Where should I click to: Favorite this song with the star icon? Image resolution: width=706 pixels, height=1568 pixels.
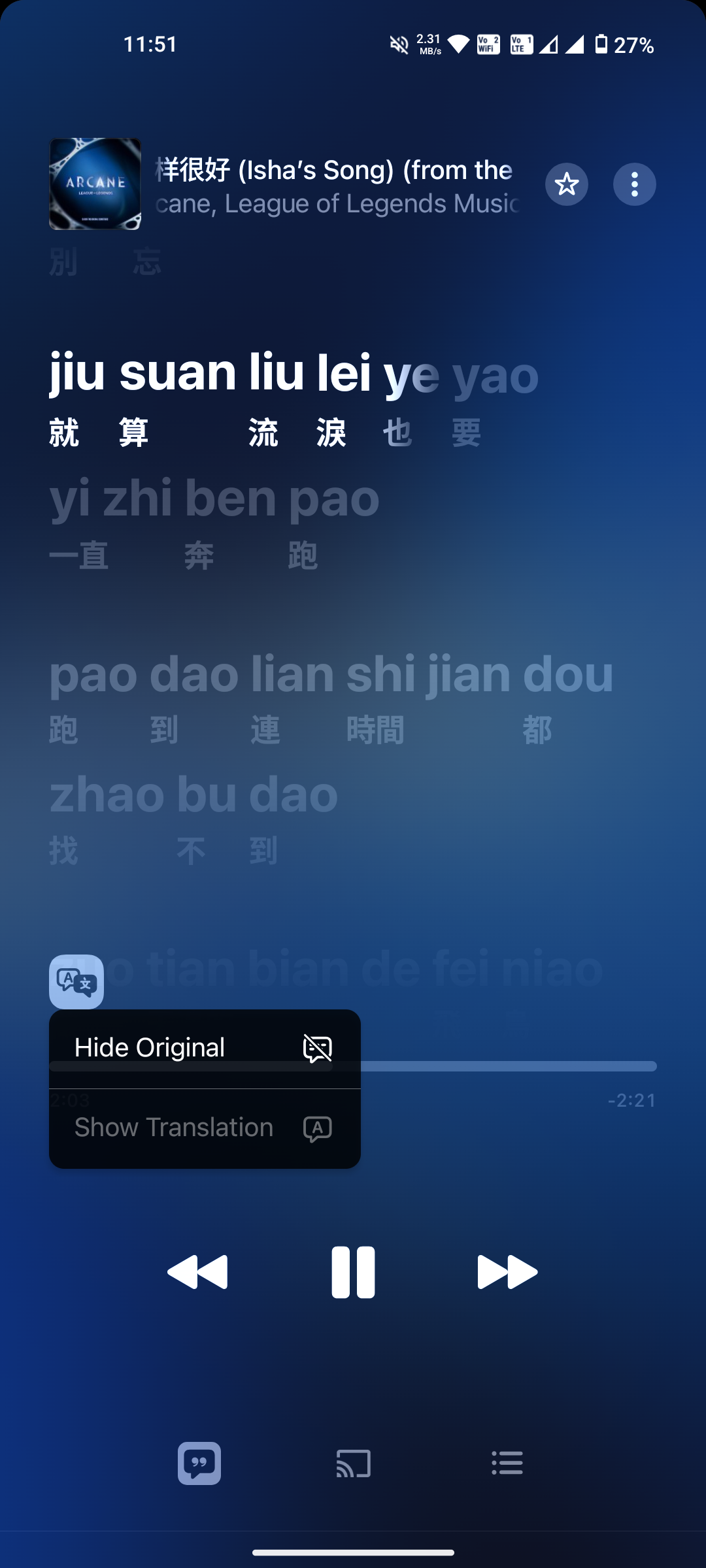566,184
